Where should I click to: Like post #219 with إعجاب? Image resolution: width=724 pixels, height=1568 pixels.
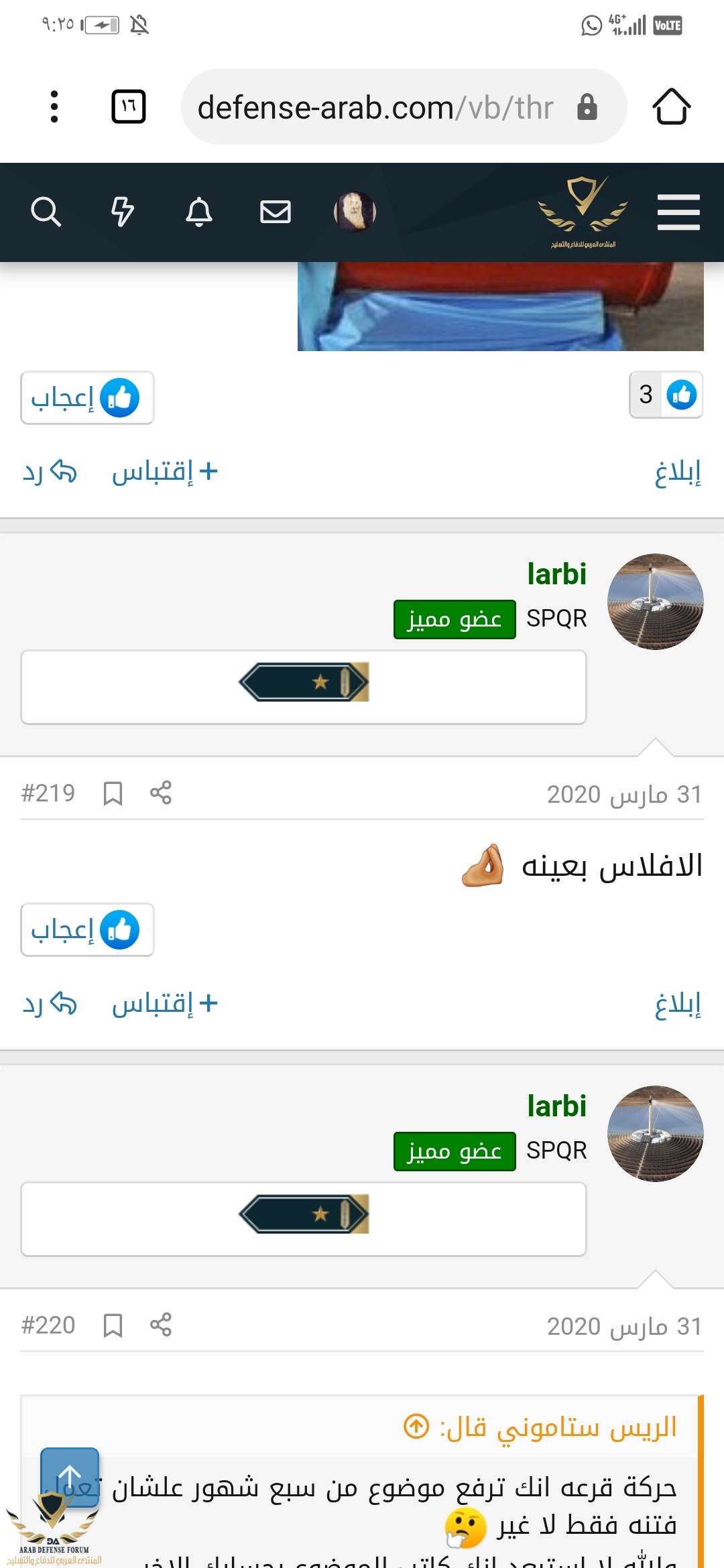click(87, 929)
